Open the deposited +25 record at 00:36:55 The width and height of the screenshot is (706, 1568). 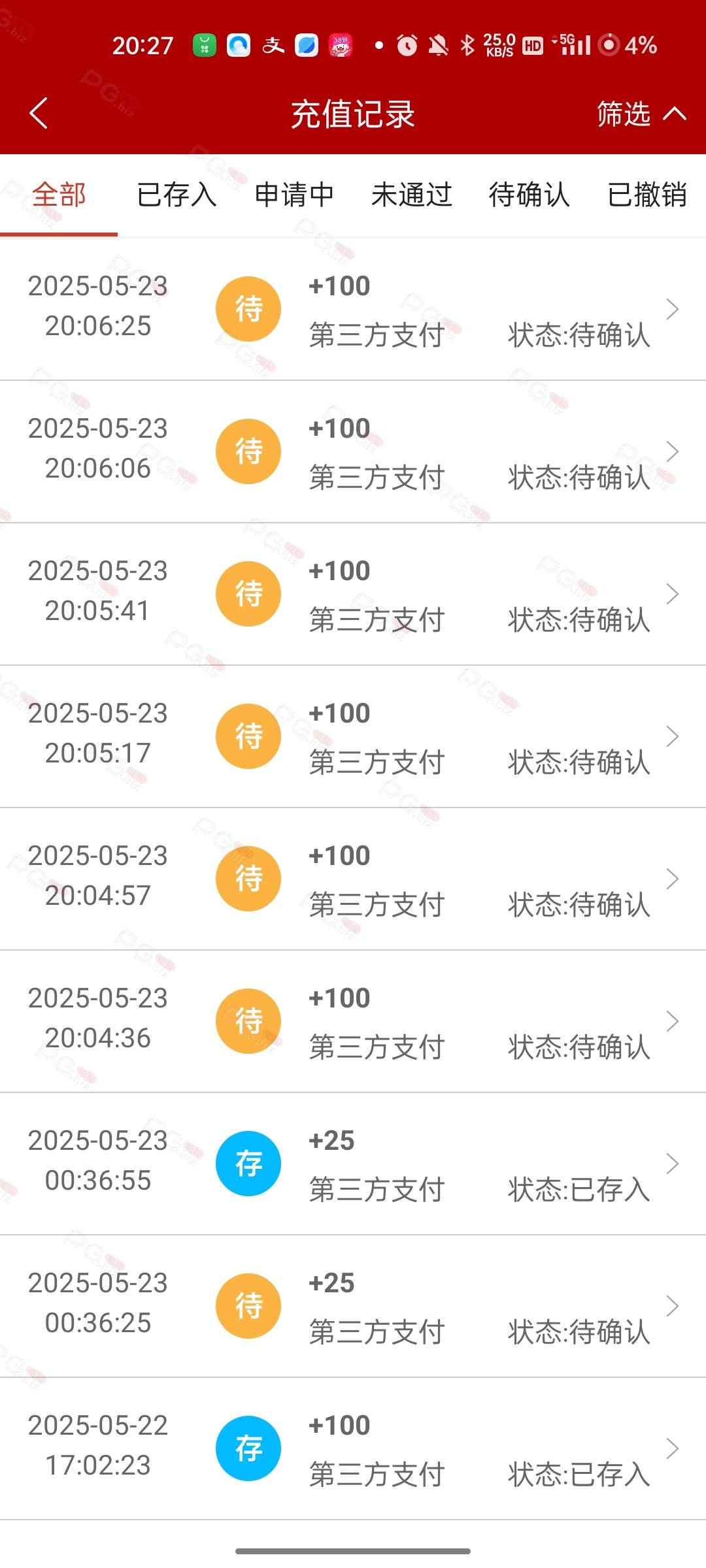click(353, 1164)
